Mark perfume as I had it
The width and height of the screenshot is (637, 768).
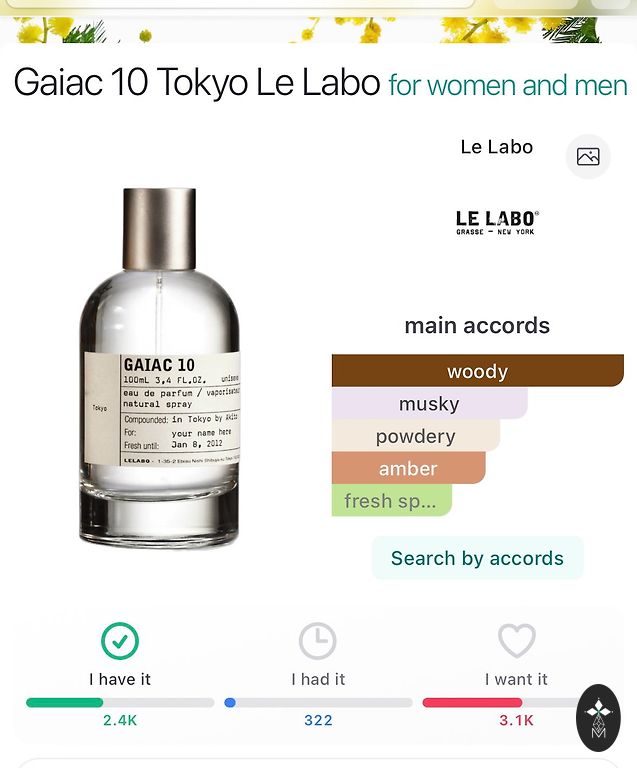(318, 641)
